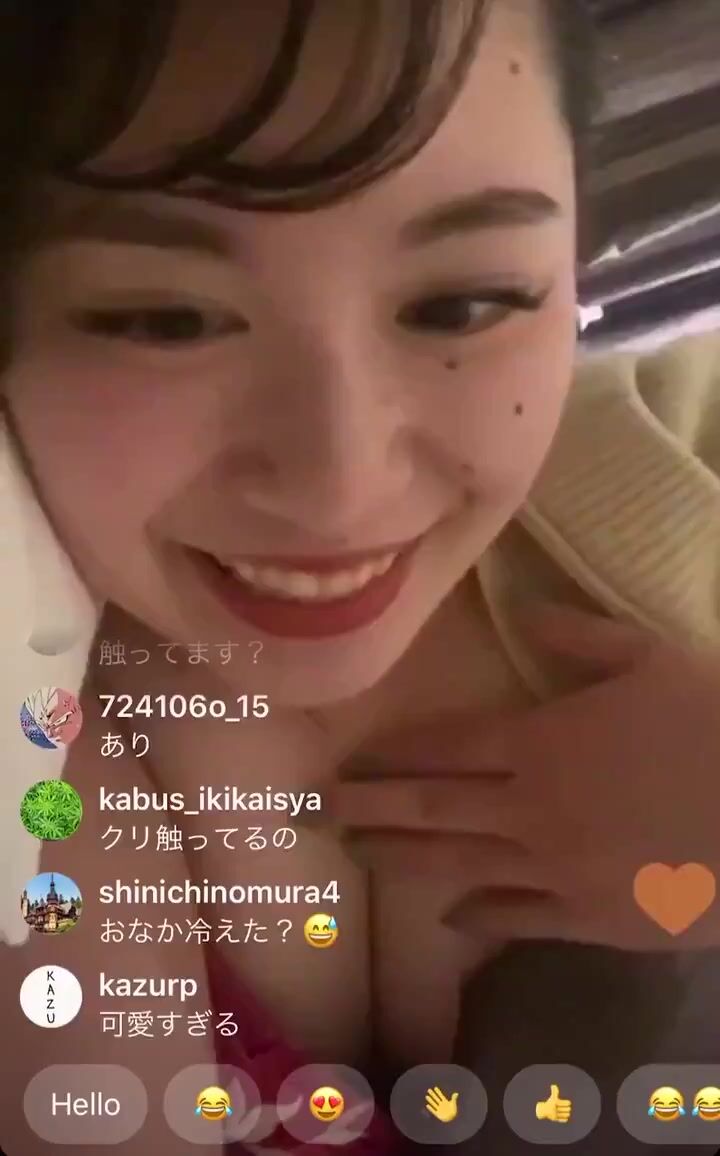
Task: Send the Hello quick reply
Action: coord(86,1104)
